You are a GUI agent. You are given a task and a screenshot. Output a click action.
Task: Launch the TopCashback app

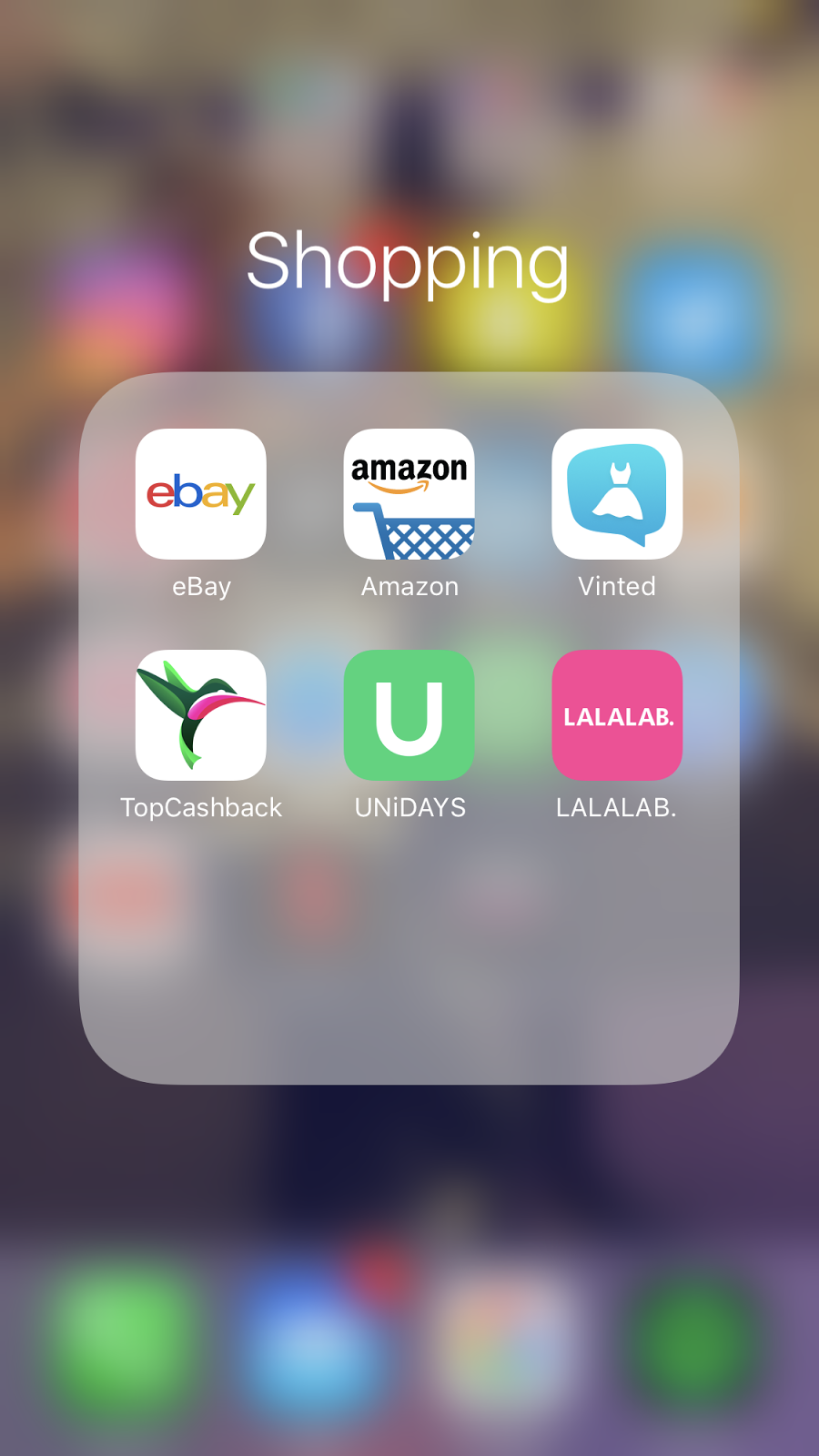point(201,715)
